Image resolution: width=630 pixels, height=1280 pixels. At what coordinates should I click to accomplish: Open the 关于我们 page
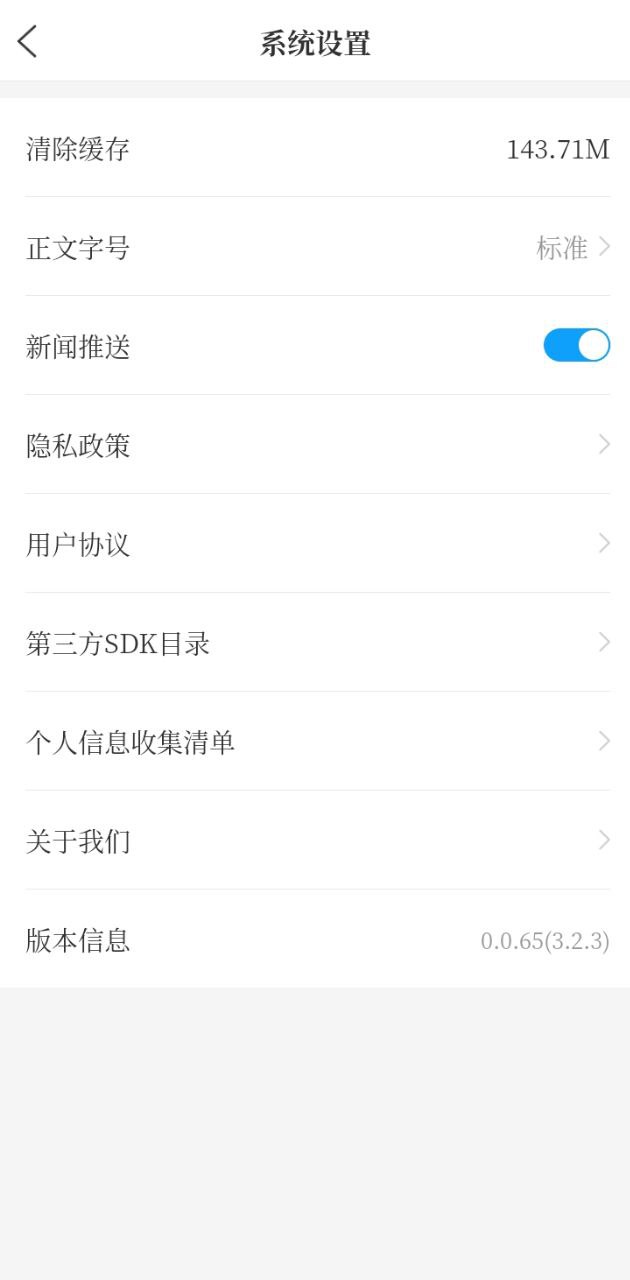coord(316,842)
